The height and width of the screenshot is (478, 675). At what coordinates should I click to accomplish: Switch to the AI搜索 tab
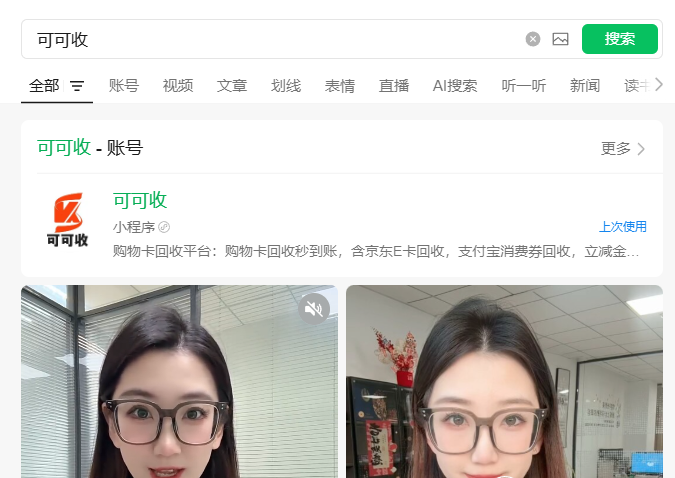[x=455, y=86]
